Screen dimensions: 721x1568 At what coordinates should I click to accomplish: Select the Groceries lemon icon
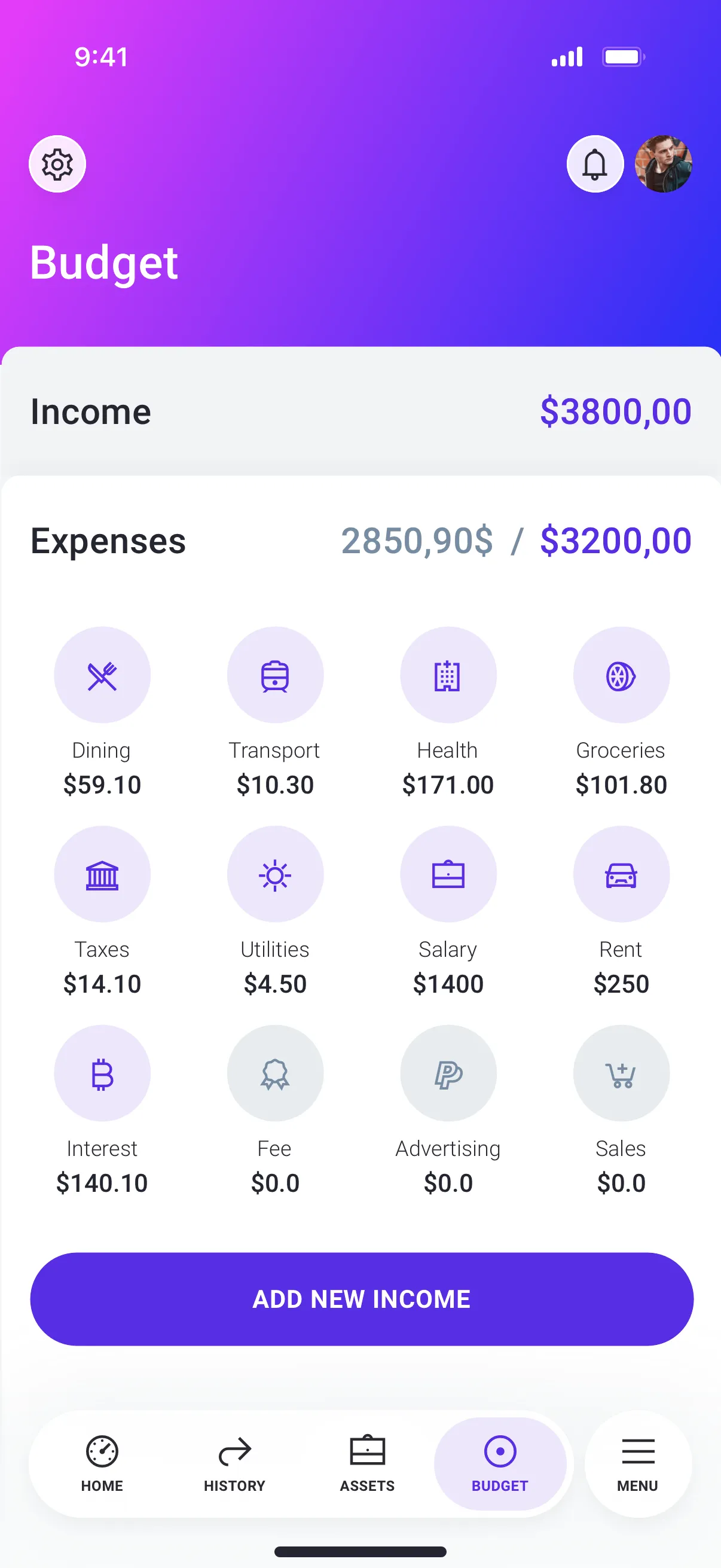(621, 675)
